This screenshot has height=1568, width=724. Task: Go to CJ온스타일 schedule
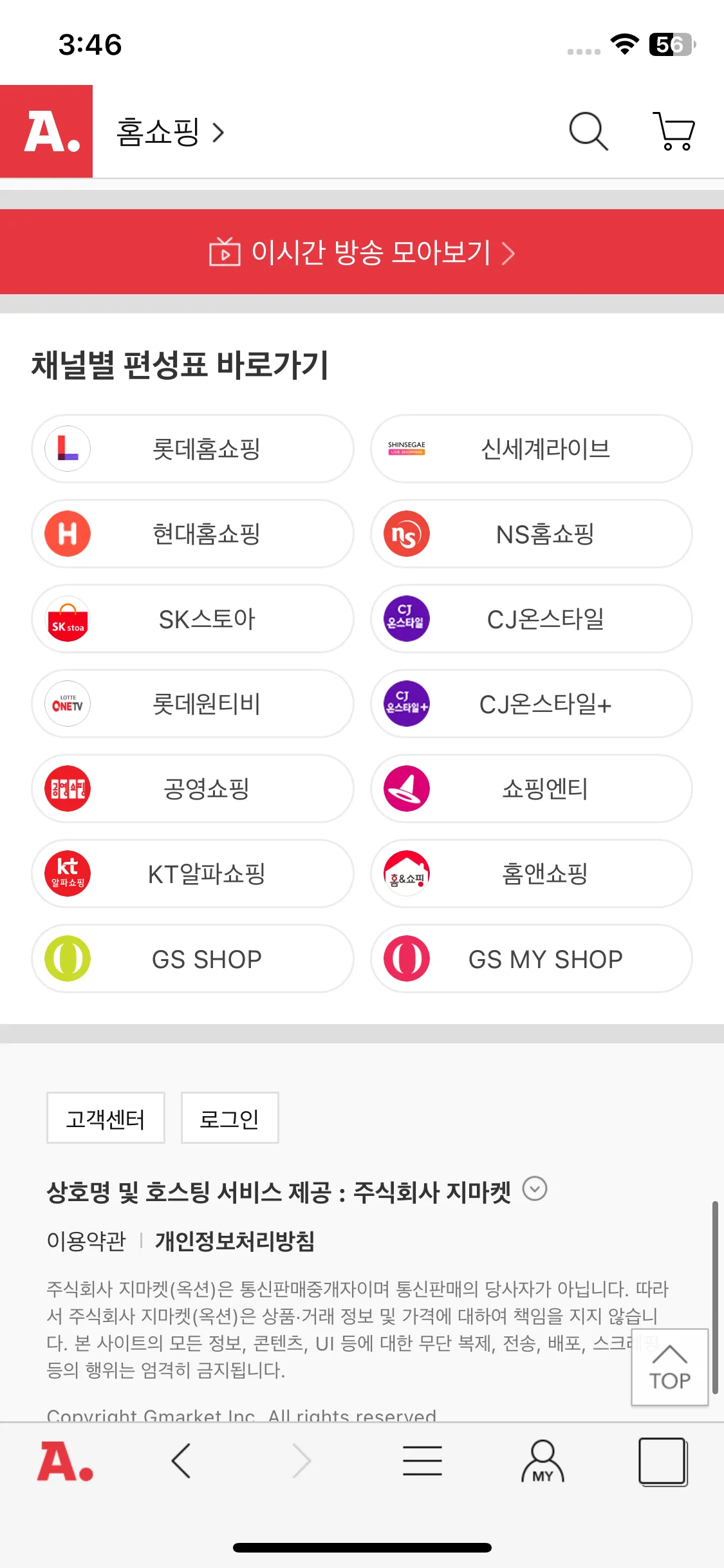click(x=531, y=619)
